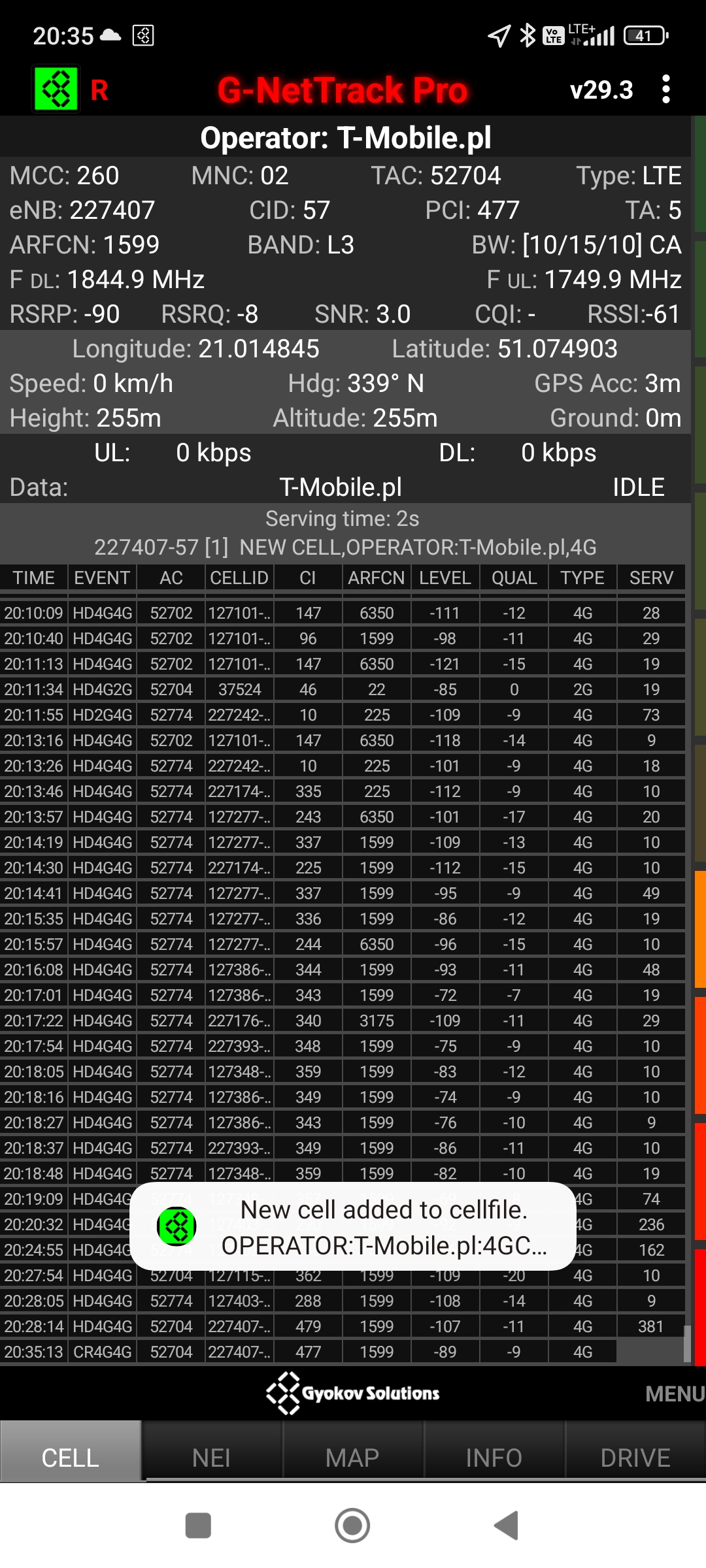Go back with the system back button
This screenshot has height=1568, width=706.
[507, 1526]
